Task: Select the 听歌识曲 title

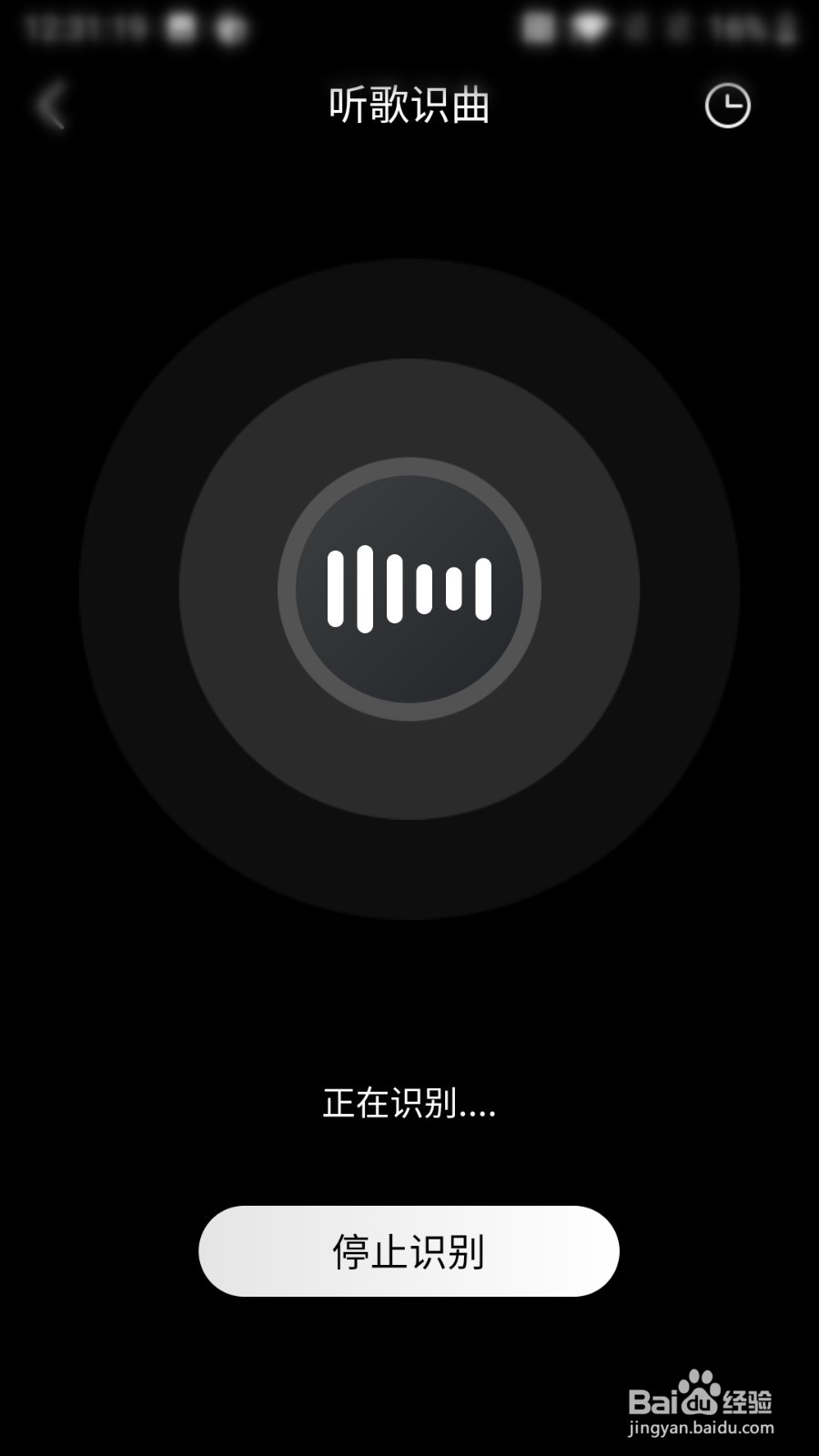Action: tap(408, 106)
